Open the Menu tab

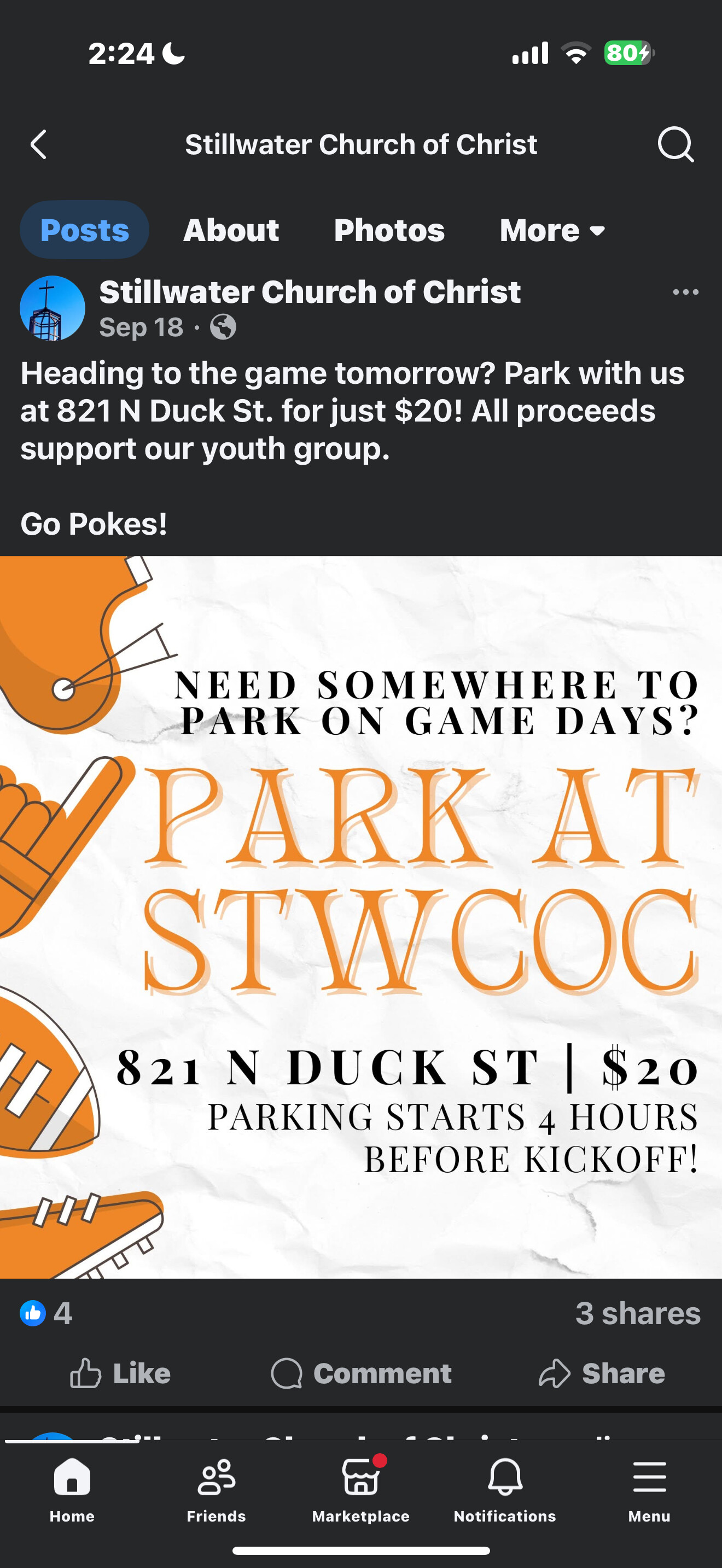(649, 1489)
